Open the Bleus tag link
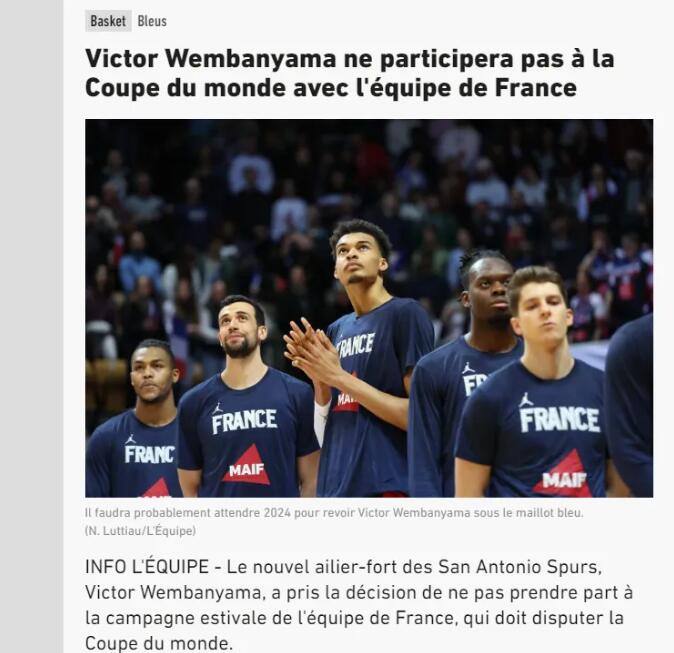 coord(152,21)
